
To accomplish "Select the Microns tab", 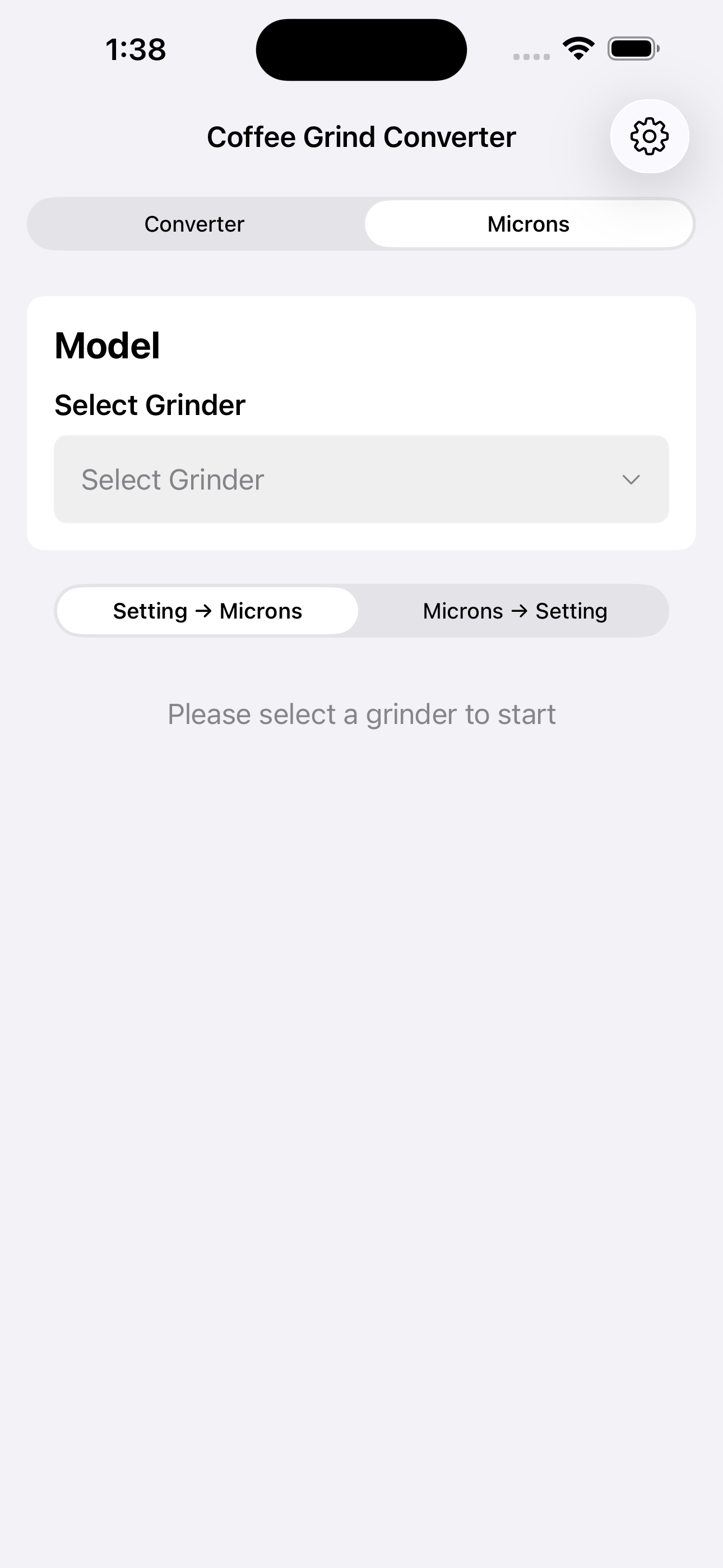I will click(x=529, y=224).
